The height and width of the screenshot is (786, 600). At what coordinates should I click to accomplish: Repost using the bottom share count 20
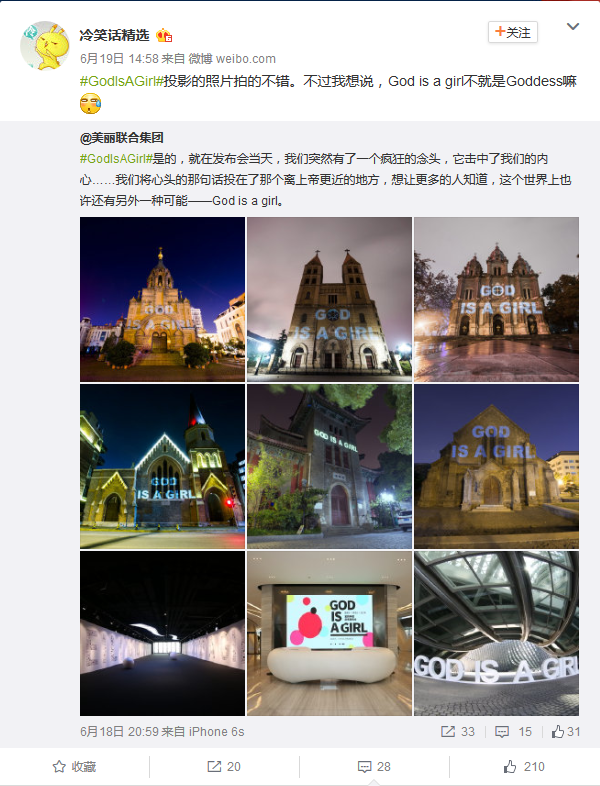click(224, 767)
